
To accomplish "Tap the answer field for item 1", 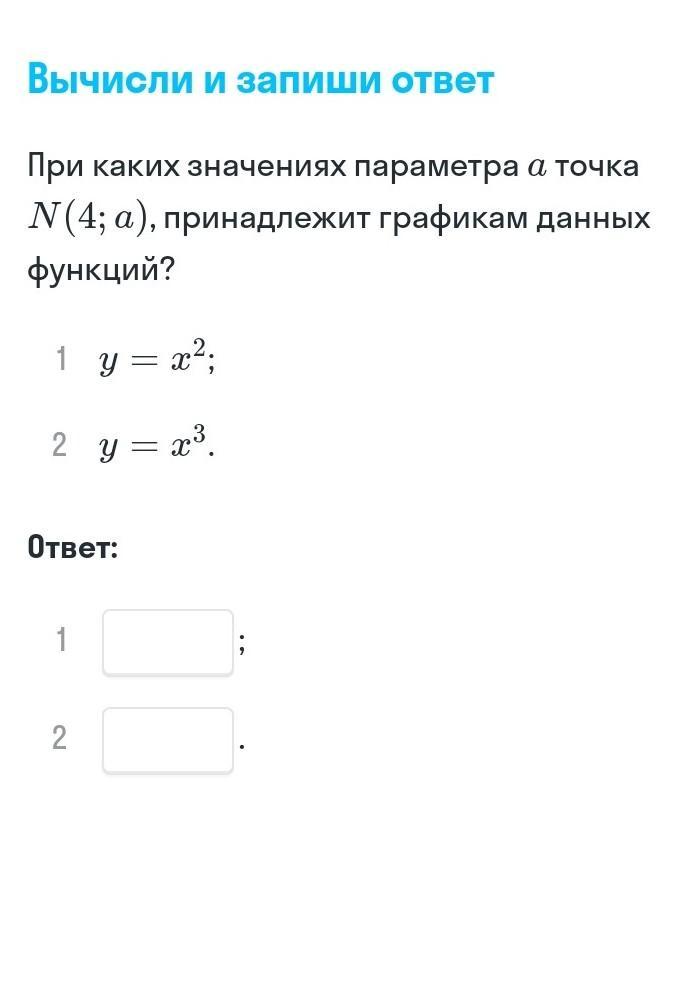I will (x=168, y=642).
